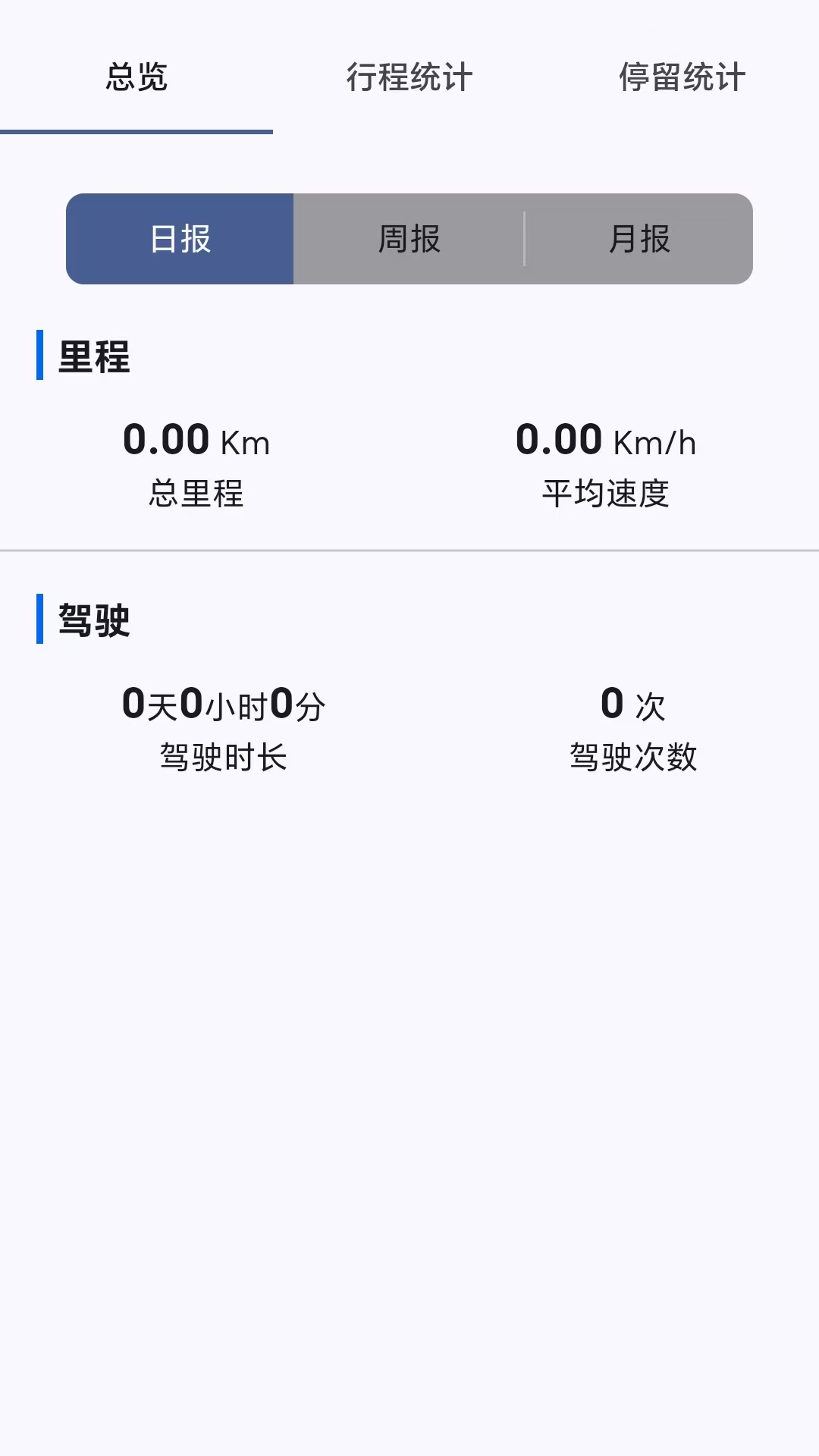Click the 驾驶次数 value 0 次

(x=634, y=704)
